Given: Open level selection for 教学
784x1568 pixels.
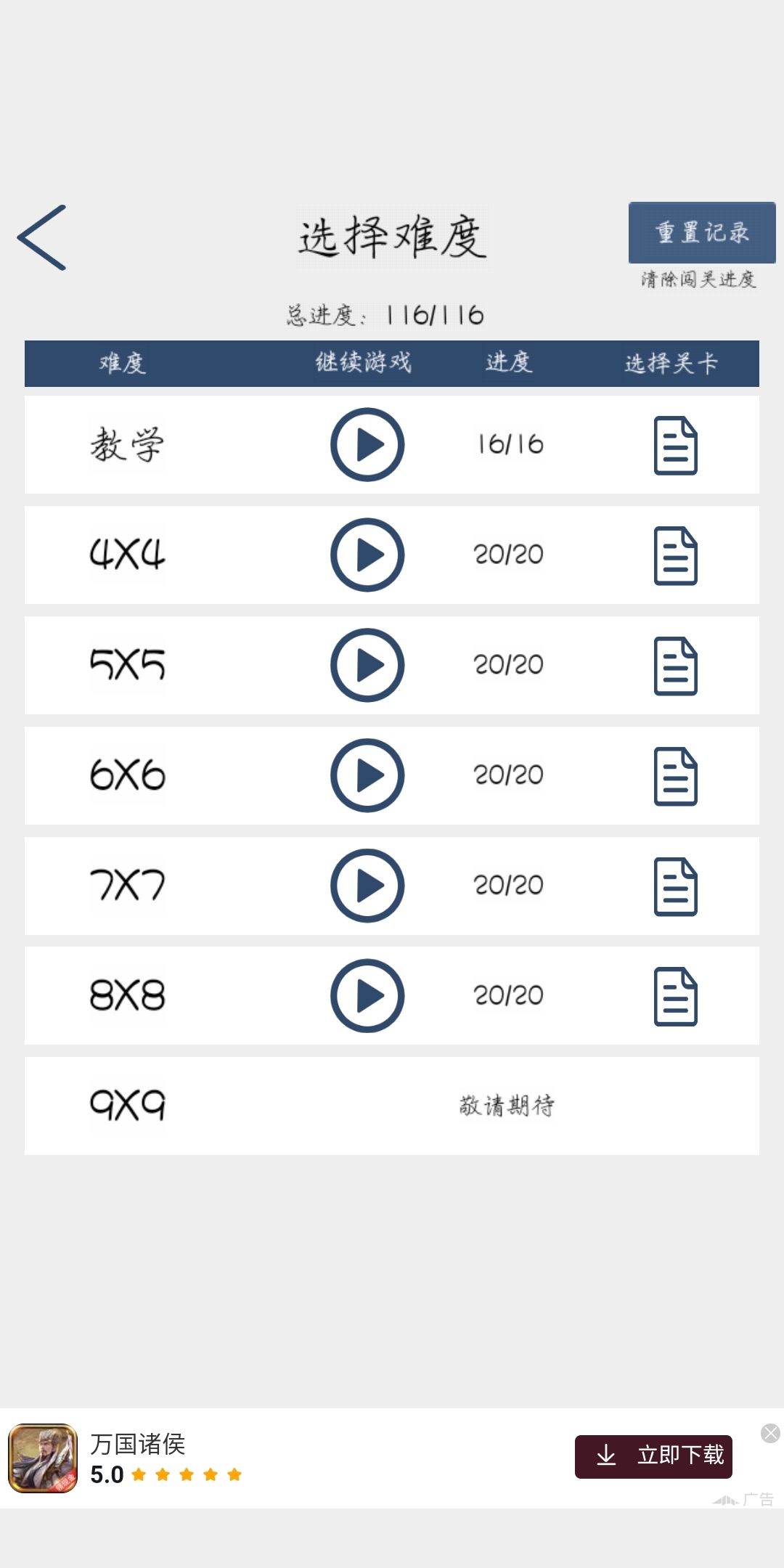Looking at the screenshot, I should click(675, 445).
